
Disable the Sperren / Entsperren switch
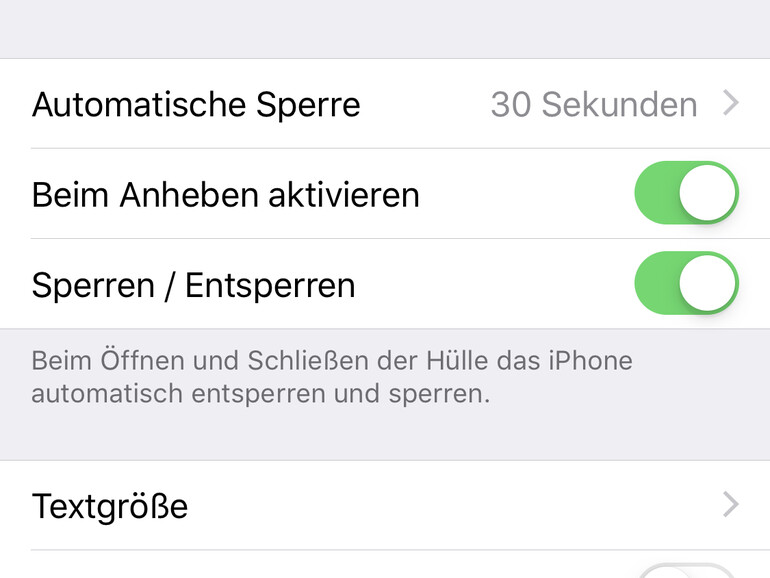(686, 284)
